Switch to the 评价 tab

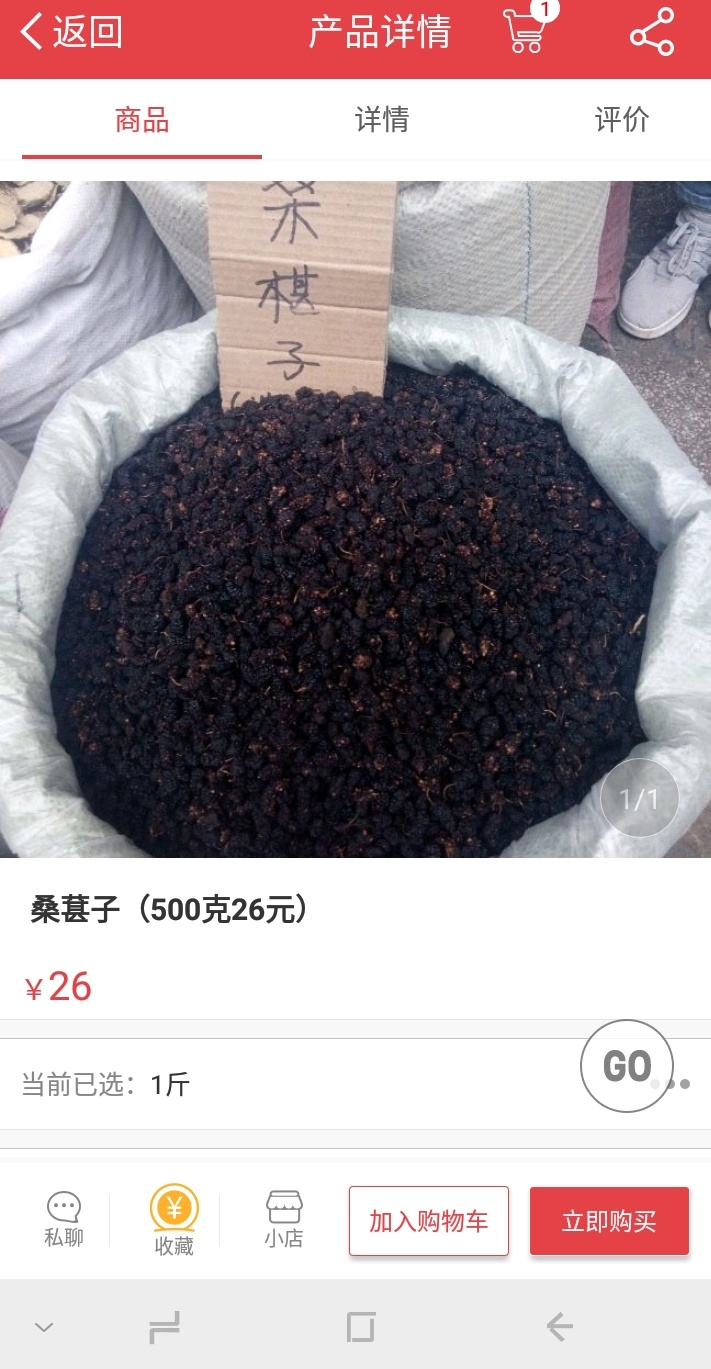(x=622, y=120)
